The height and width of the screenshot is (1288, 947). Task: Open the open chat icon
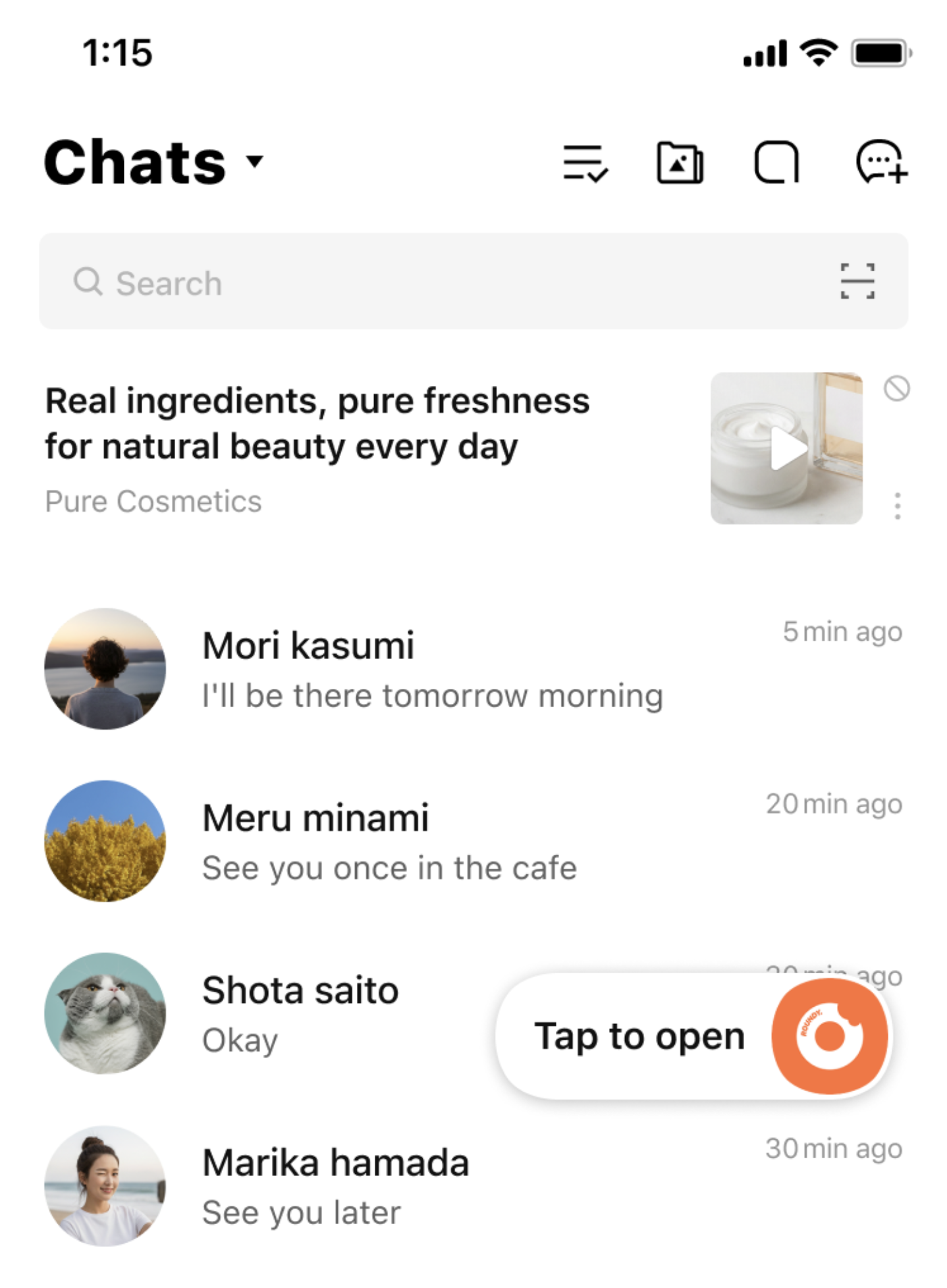776,163
